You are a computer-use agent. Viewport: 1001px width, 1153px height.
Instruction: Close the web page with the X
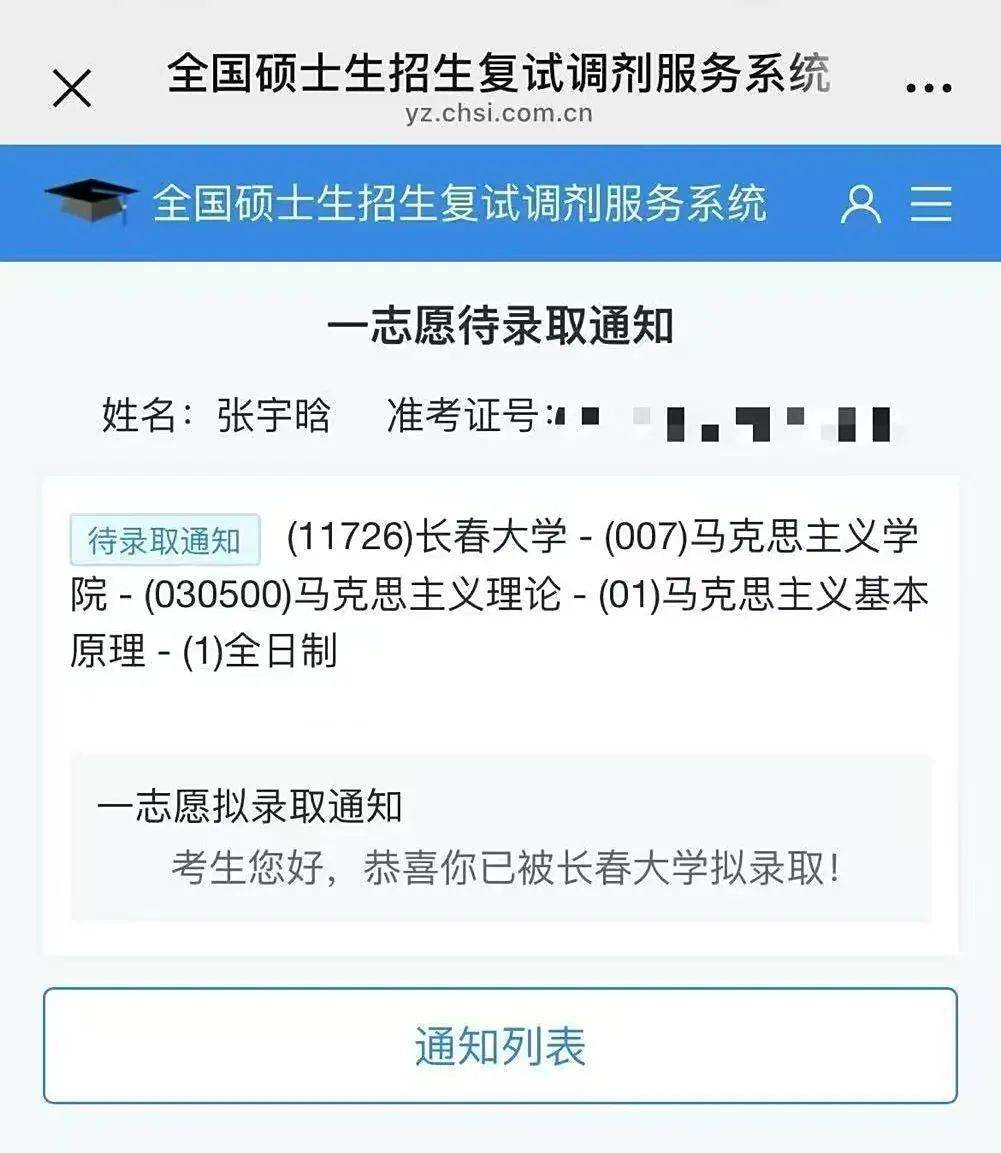click(72, 88)
